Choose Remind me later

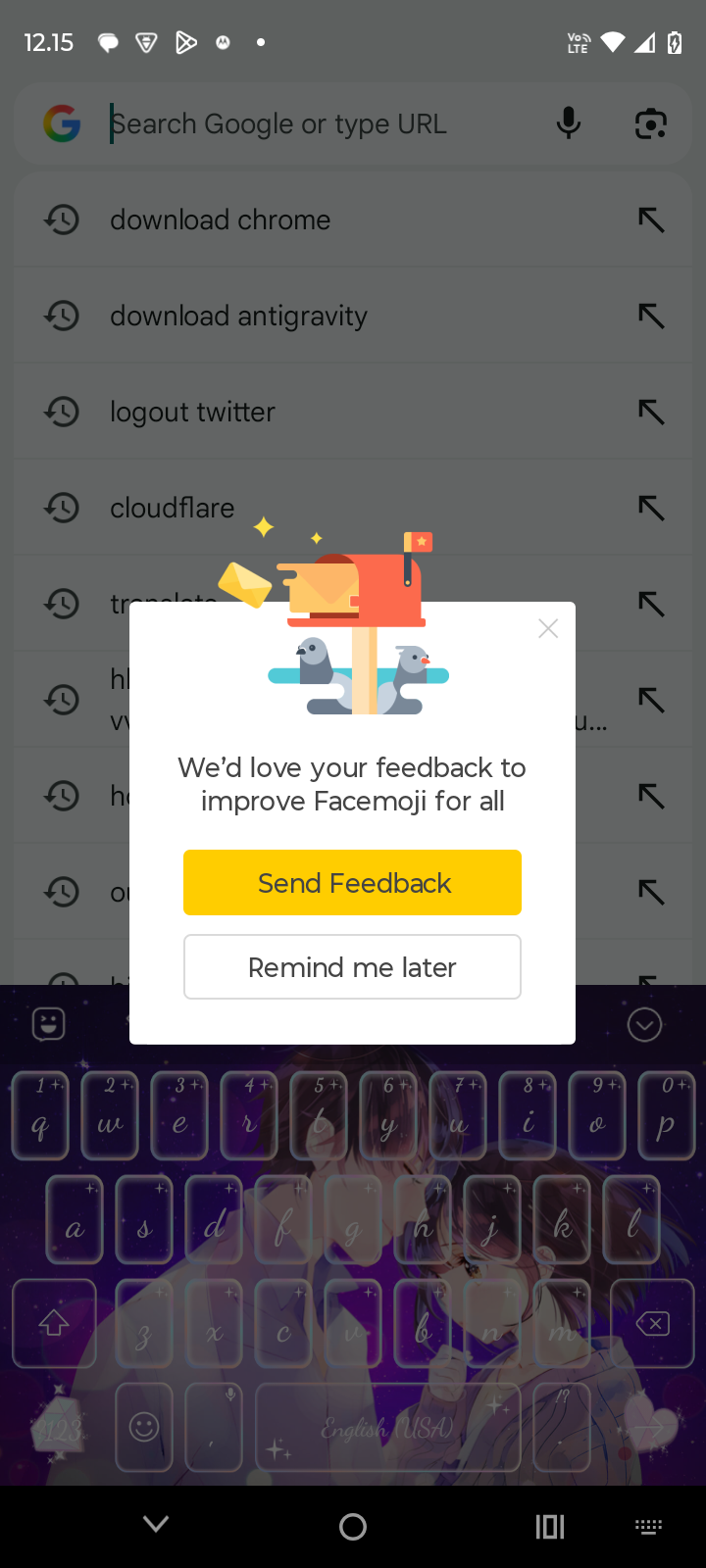[352, 967]
